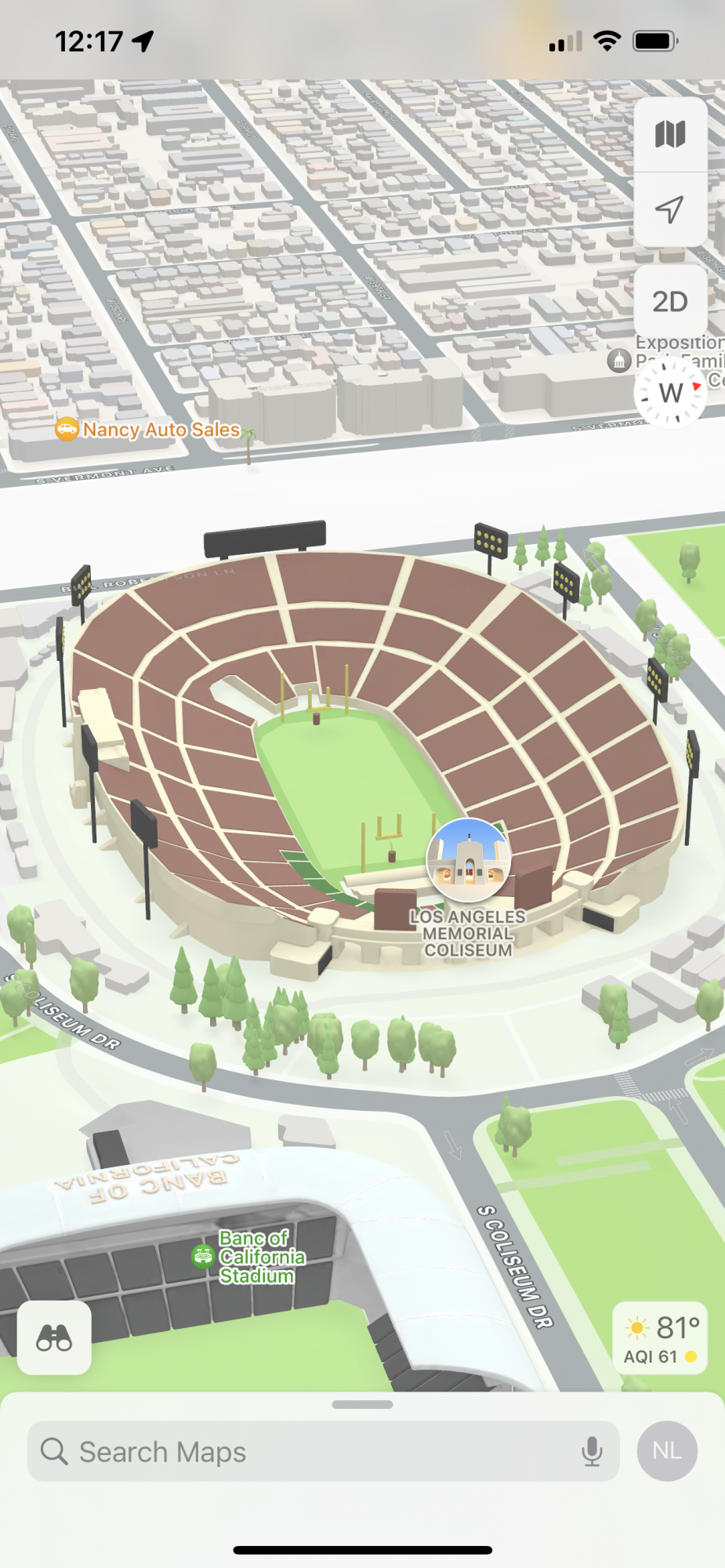Image resolution: width=725 pixels, height=1568 pixels.
Task: Open Look Around binoculars button
Action: point(54,1338)
